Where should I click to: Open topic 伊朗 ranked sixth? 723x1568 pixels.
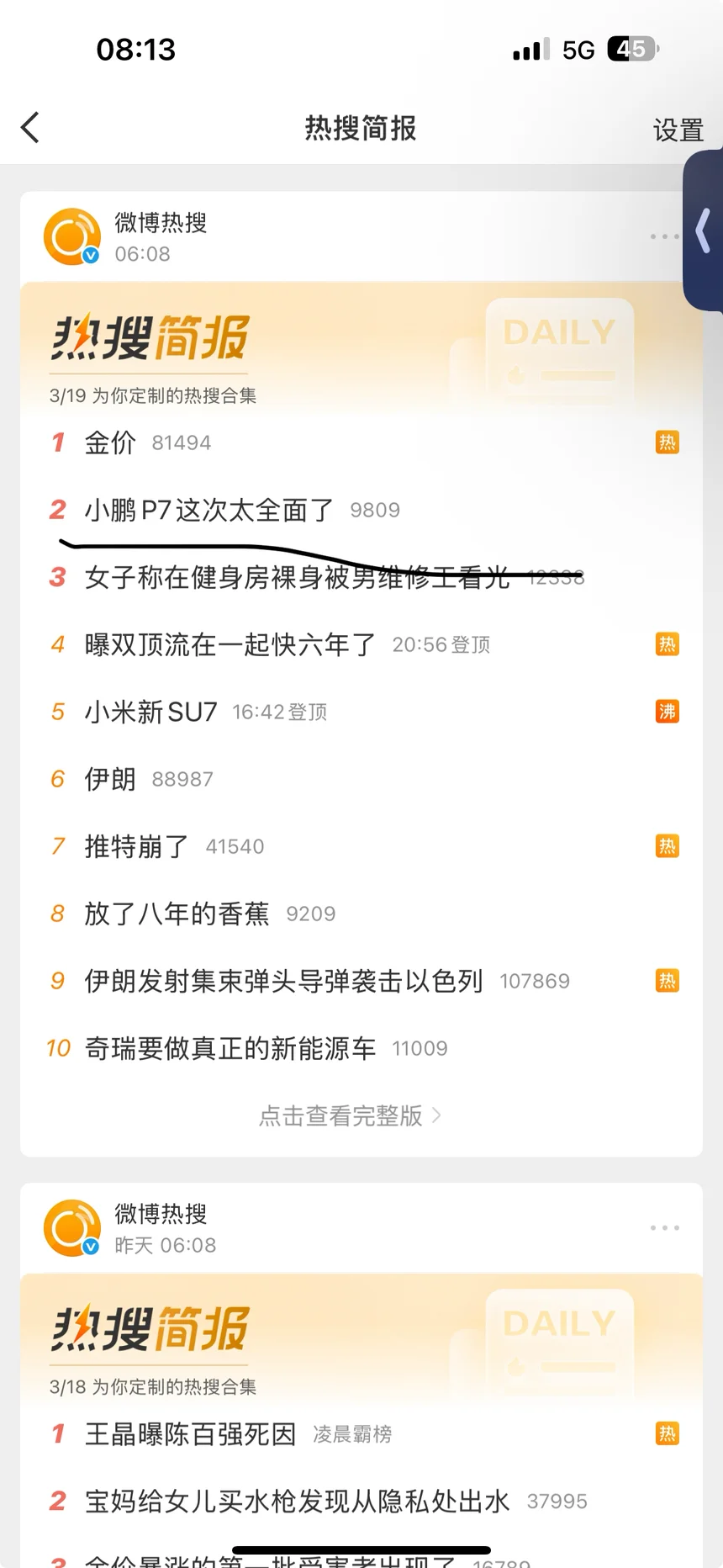[110, 779]
